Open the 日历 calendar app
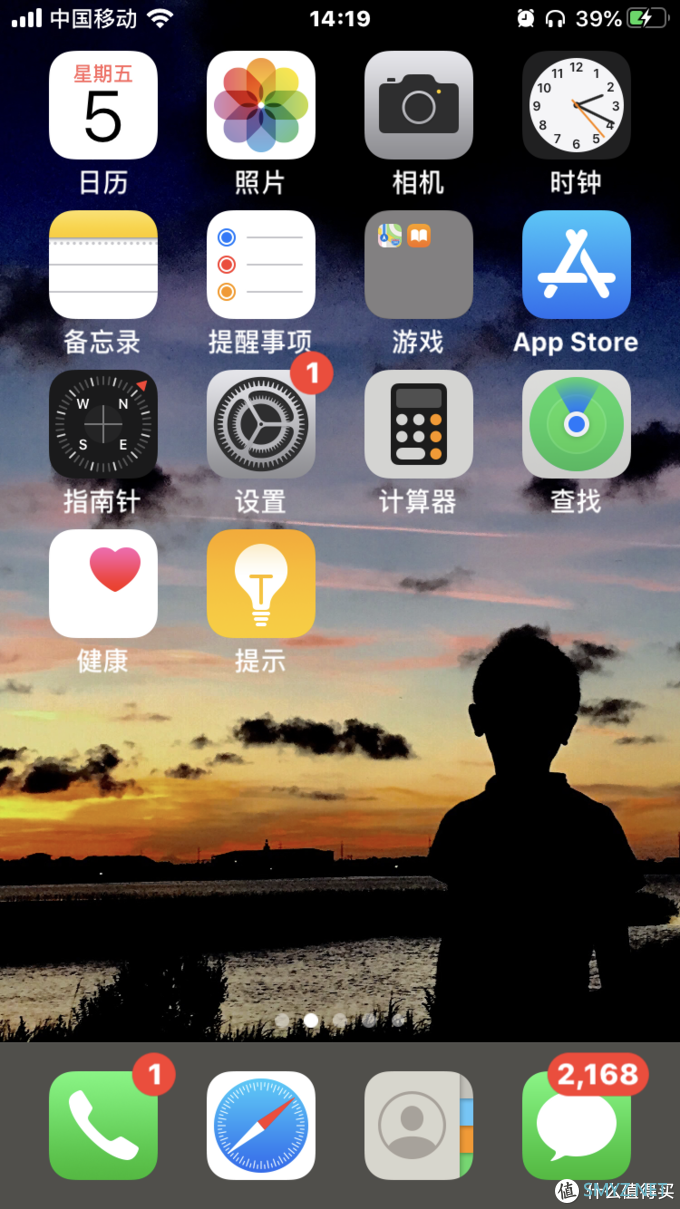Viewport: 680px width, 1209px height. (103, 106)
